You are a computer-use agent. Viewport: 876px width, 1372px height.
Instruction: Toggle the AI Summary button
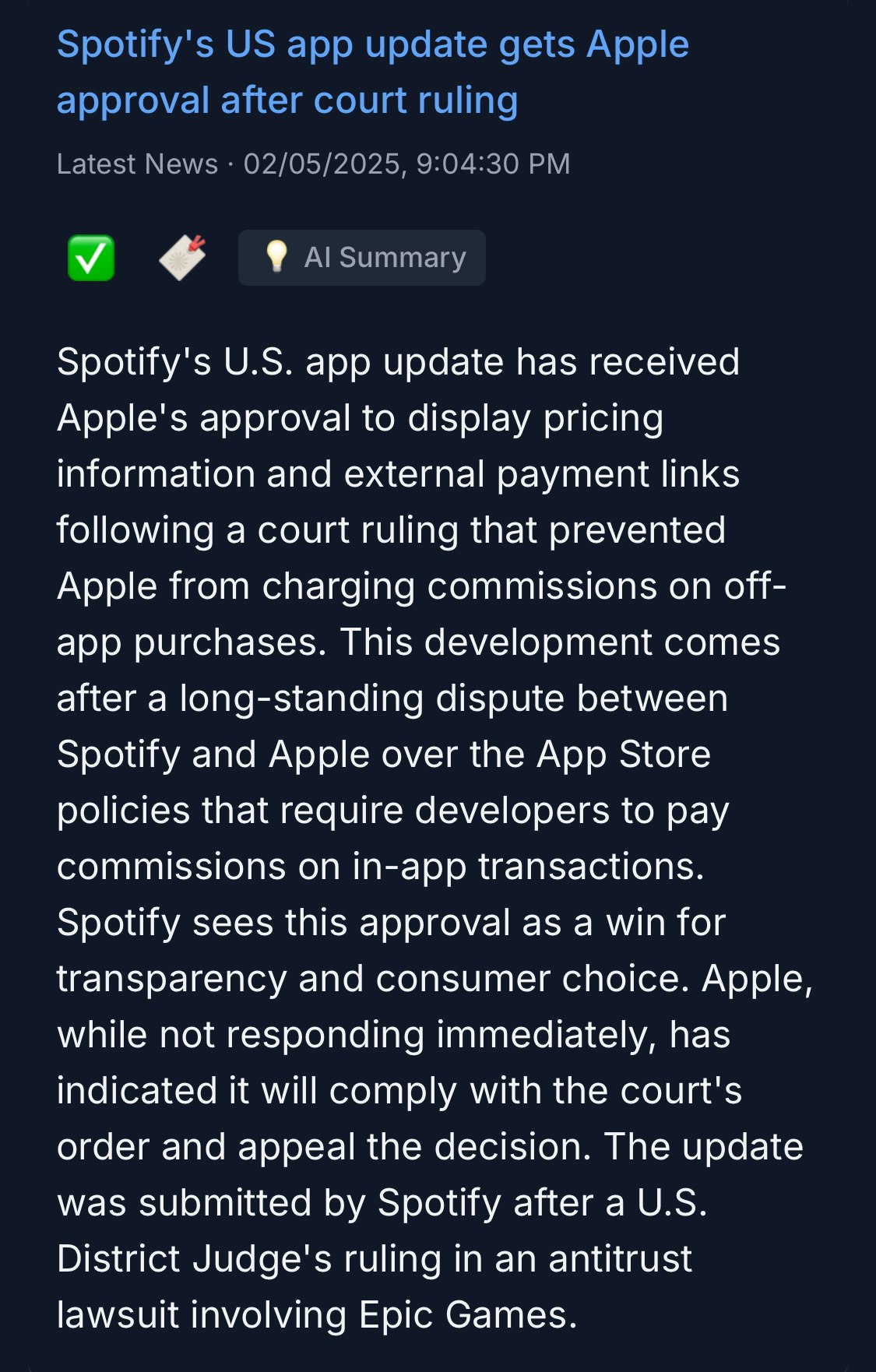coord(362,258)
